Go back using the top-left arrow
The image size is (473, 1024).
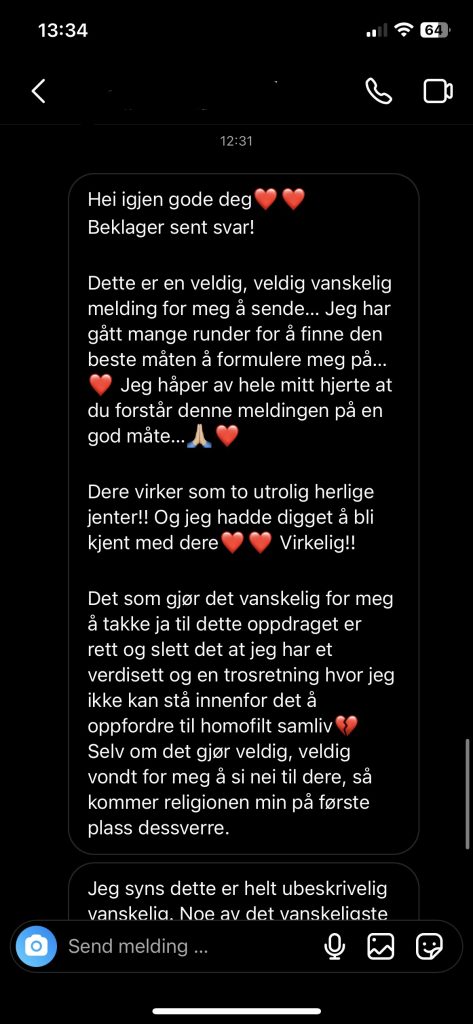tap(39, 91)
